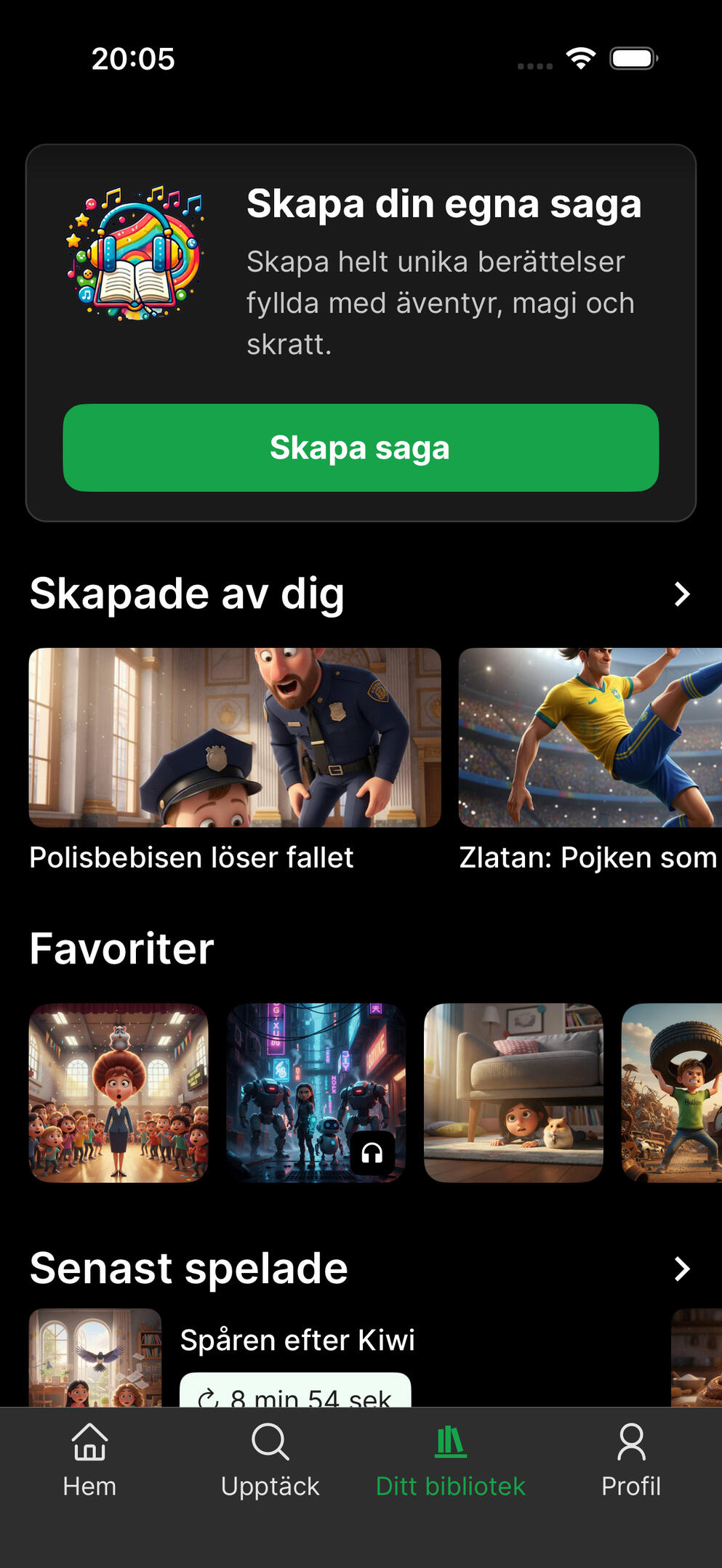The width and height of the screenshot is (722, 1568).
Task: Open favorite with boy lifting a tire
Action: pos(673,1093)
